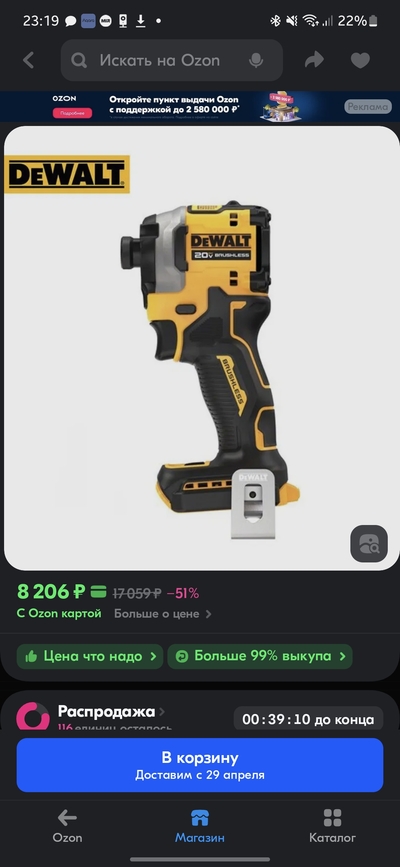Switch to the Магазин tab
The height and width of the screenshot is (867, 400).
pos(200,826)
